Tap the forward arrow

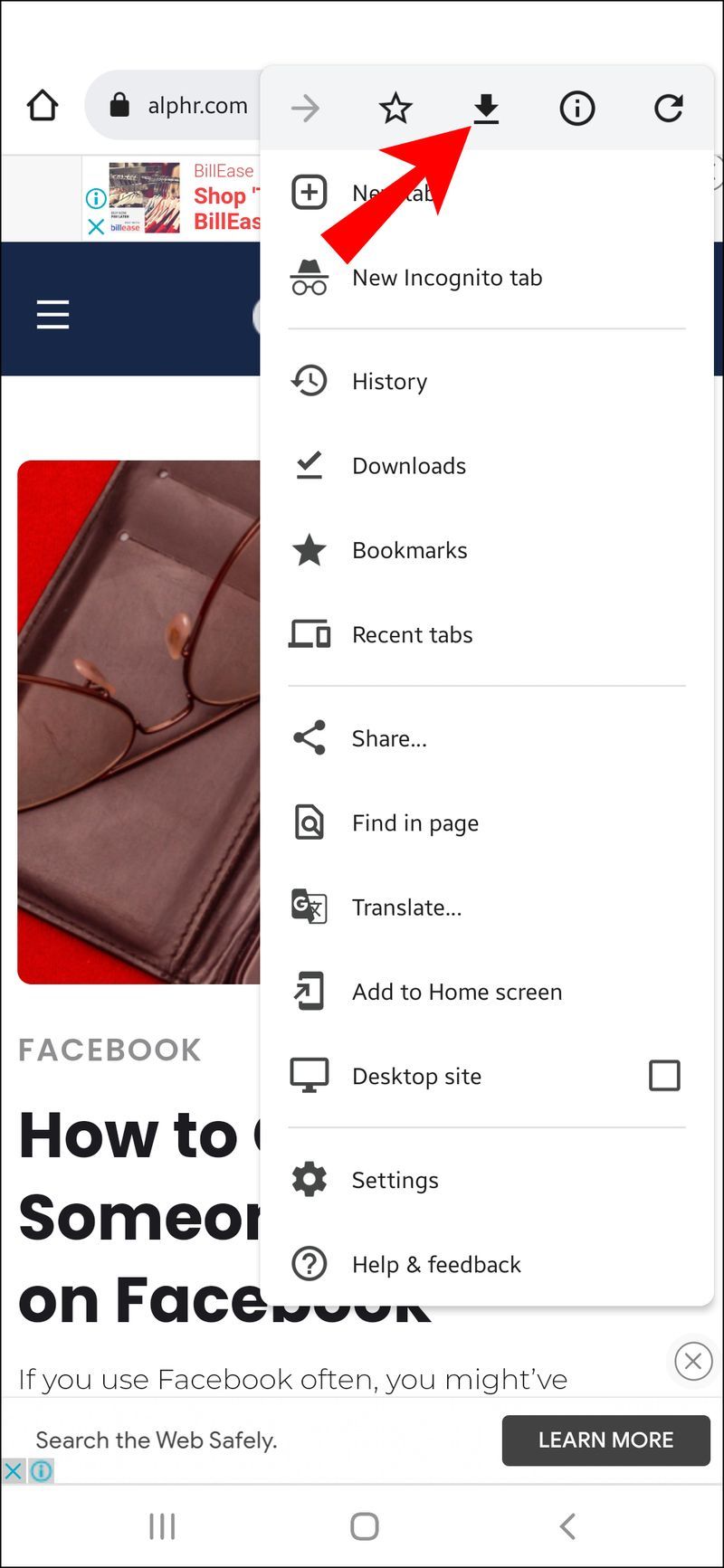(305, 109)
